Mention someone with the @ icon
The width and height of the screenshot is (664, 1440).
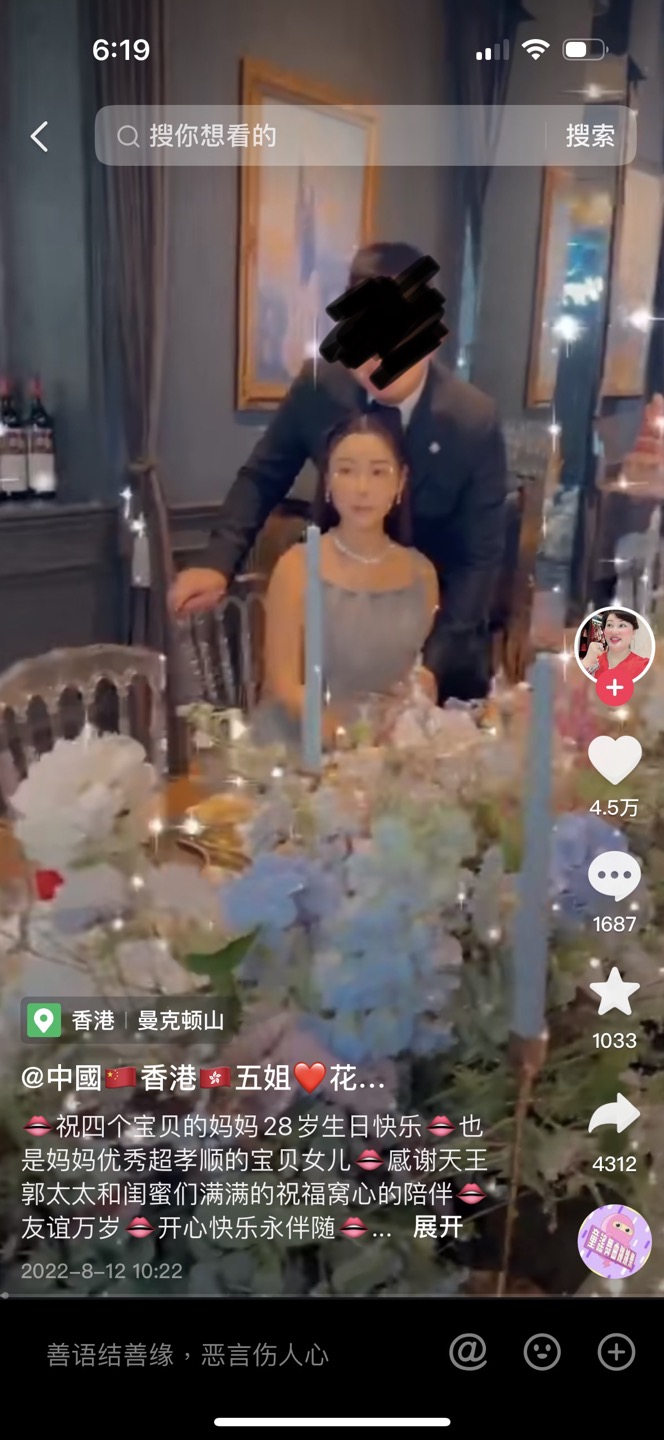(x=467, y=1353)
